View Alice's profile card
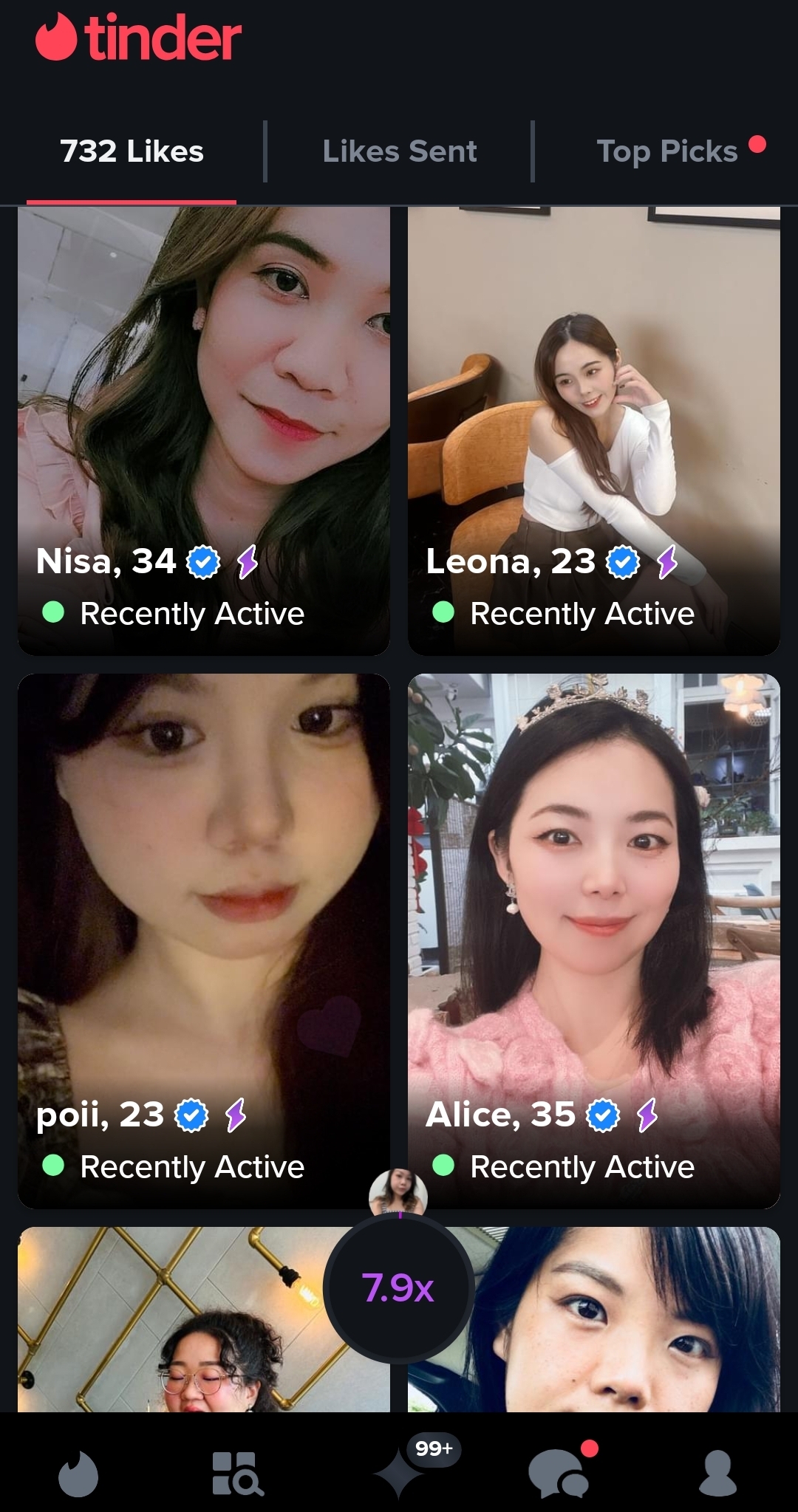 tap(594, 941)
